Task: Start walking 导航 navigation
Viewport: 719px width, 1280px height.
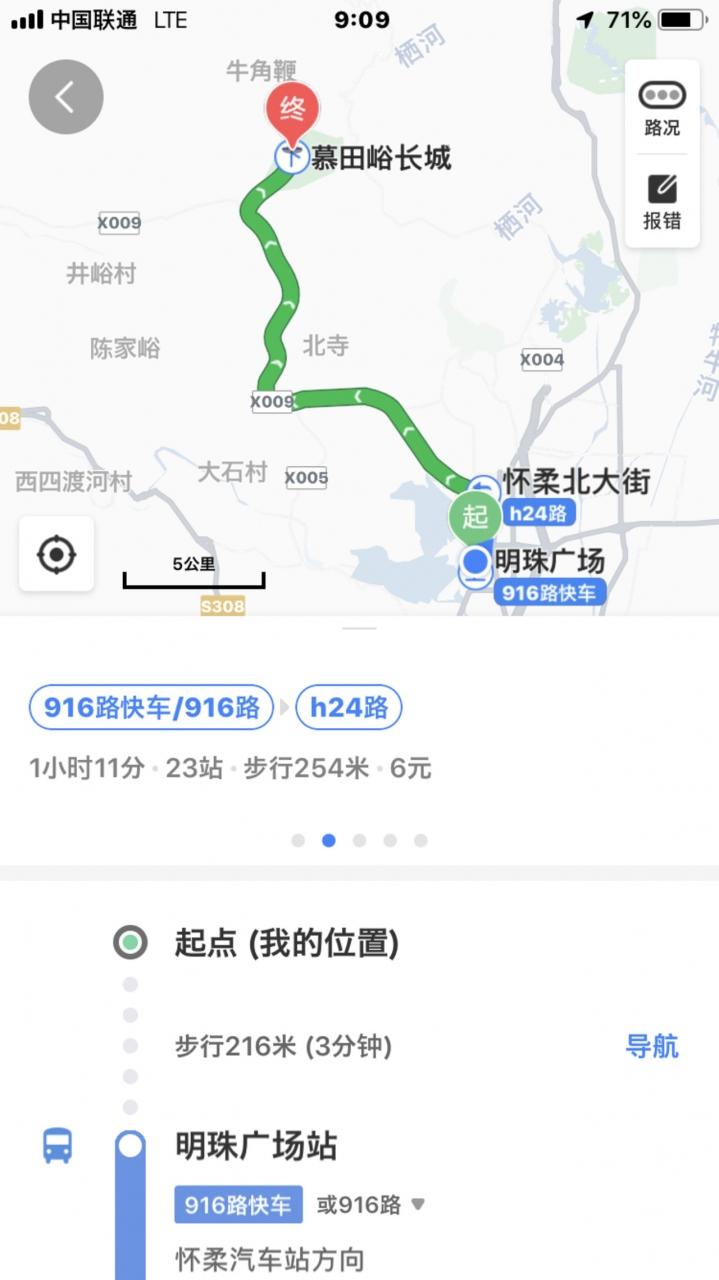Action: coord(652,1046)
